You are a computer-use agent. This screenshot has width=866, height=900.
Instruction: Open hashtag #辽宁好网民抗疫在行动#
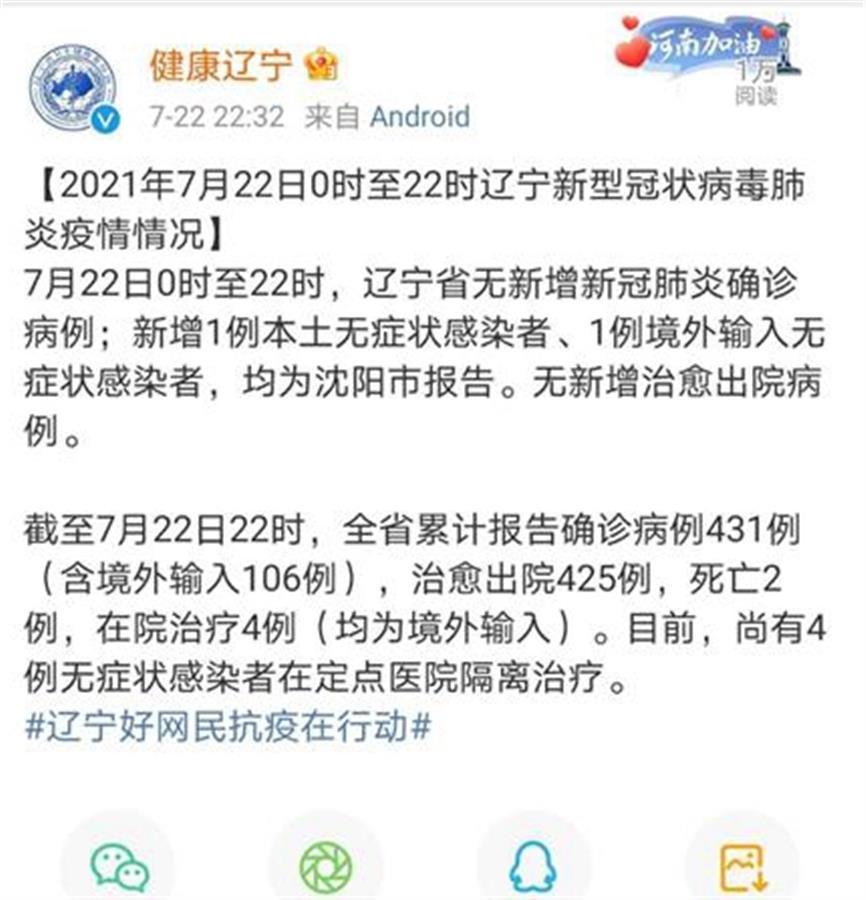click(x=227, y=726)
